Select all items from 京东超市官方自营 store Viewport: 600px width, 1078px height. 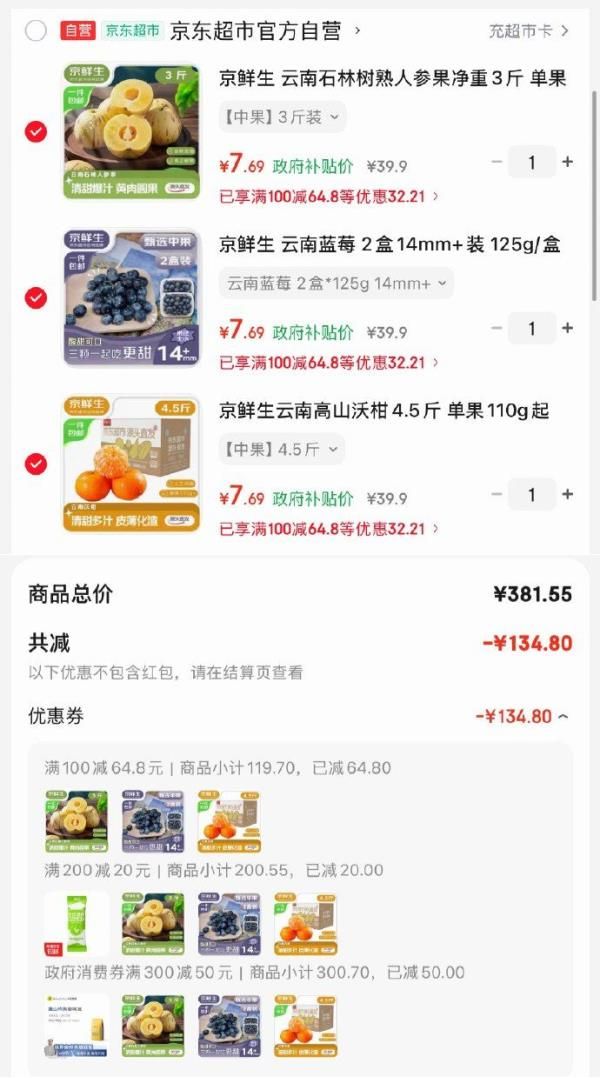click(36, 31)
